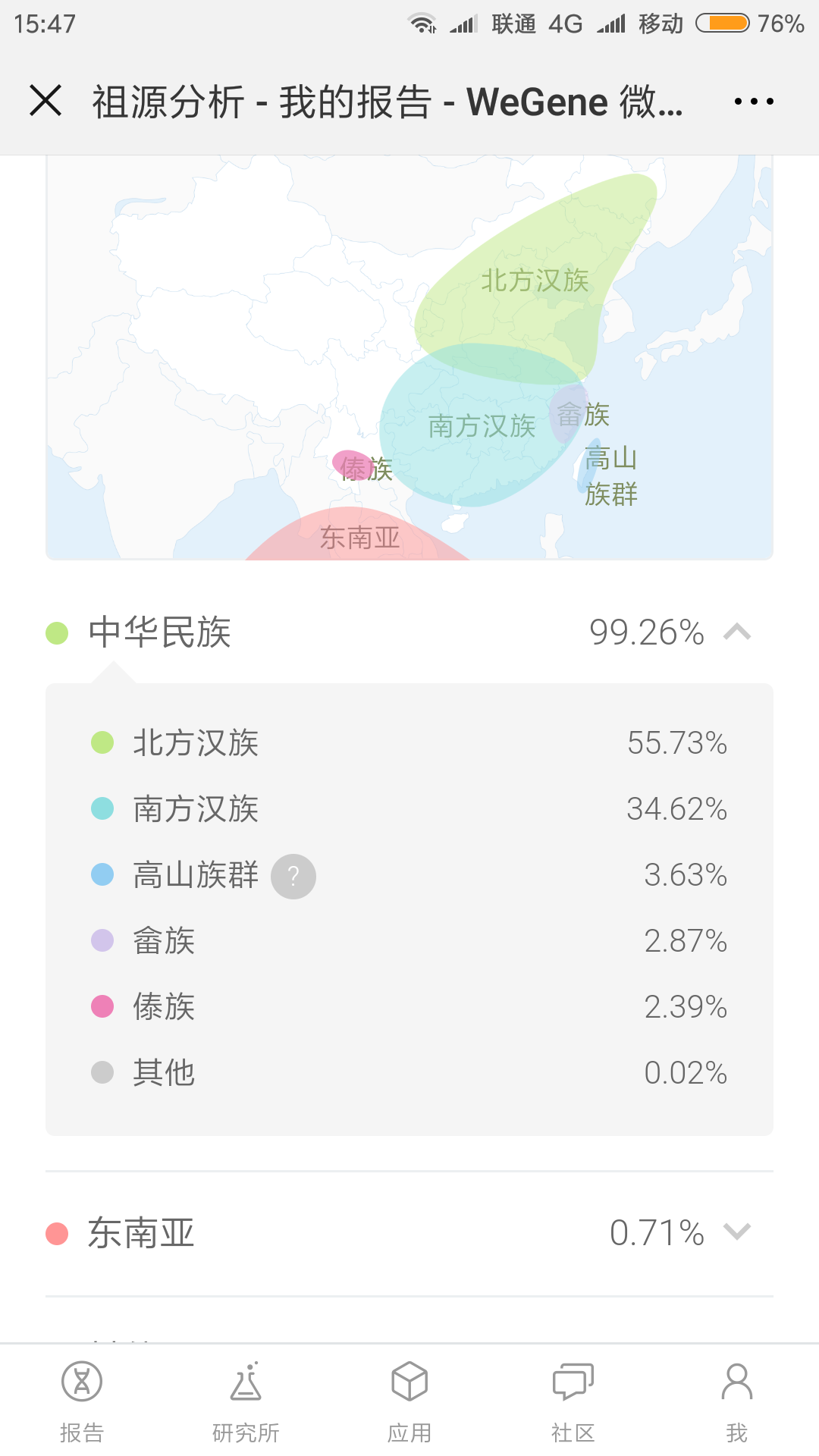Image resolution: width=819 pixels, height=1456 pixels.
Task: Expand the 东南亚 ancestry section
Action: pos(737,1232)
